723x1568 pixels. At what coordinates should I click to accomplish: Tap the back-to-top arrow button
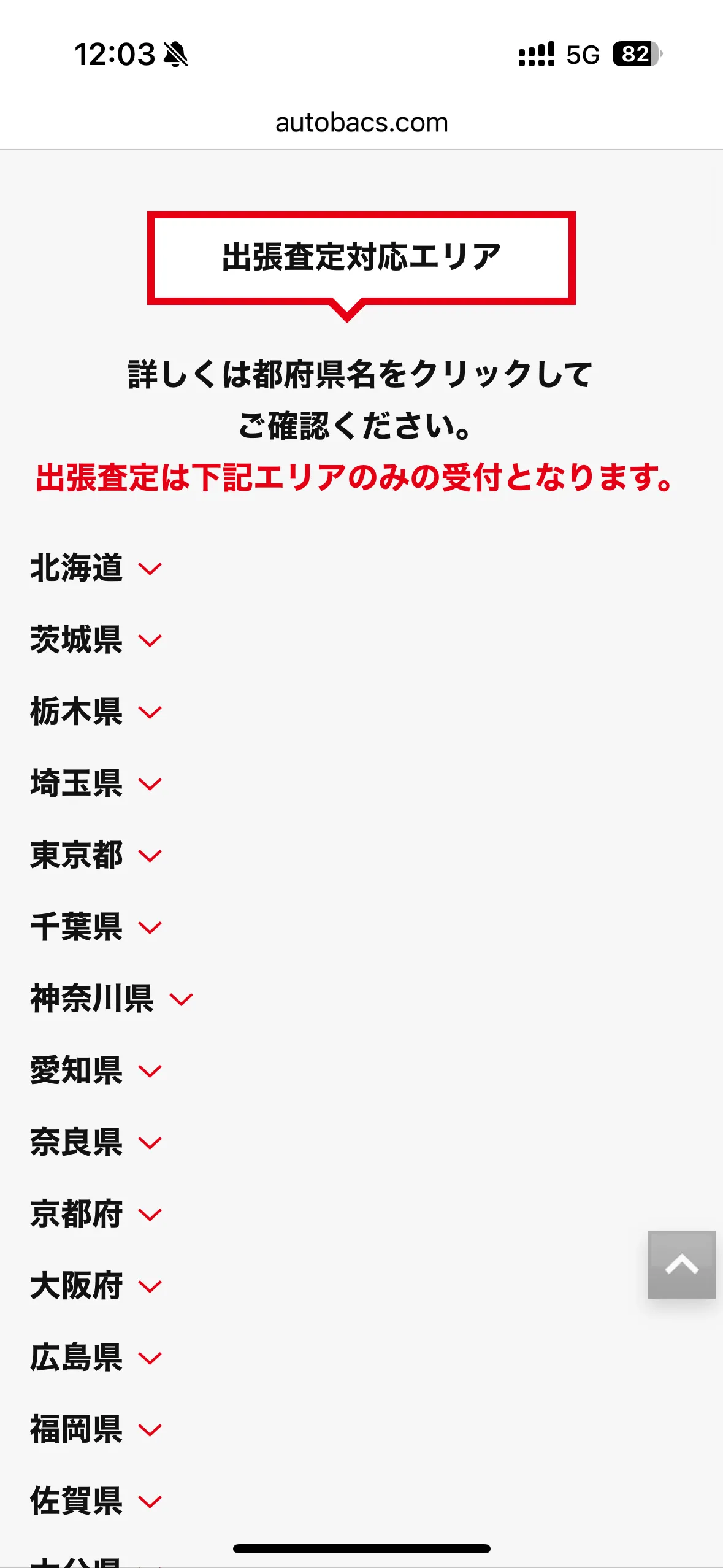[x=681, y=1264]
